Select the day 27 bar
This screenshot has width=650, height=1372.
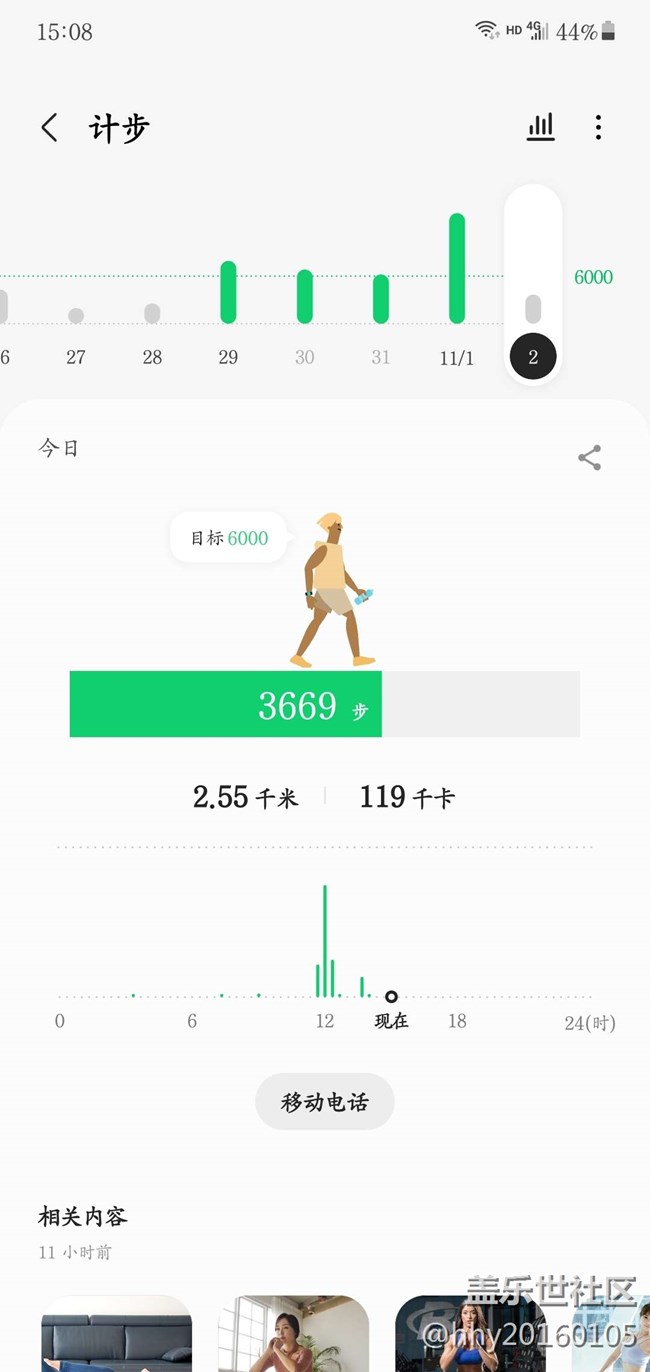coord(76,316)
